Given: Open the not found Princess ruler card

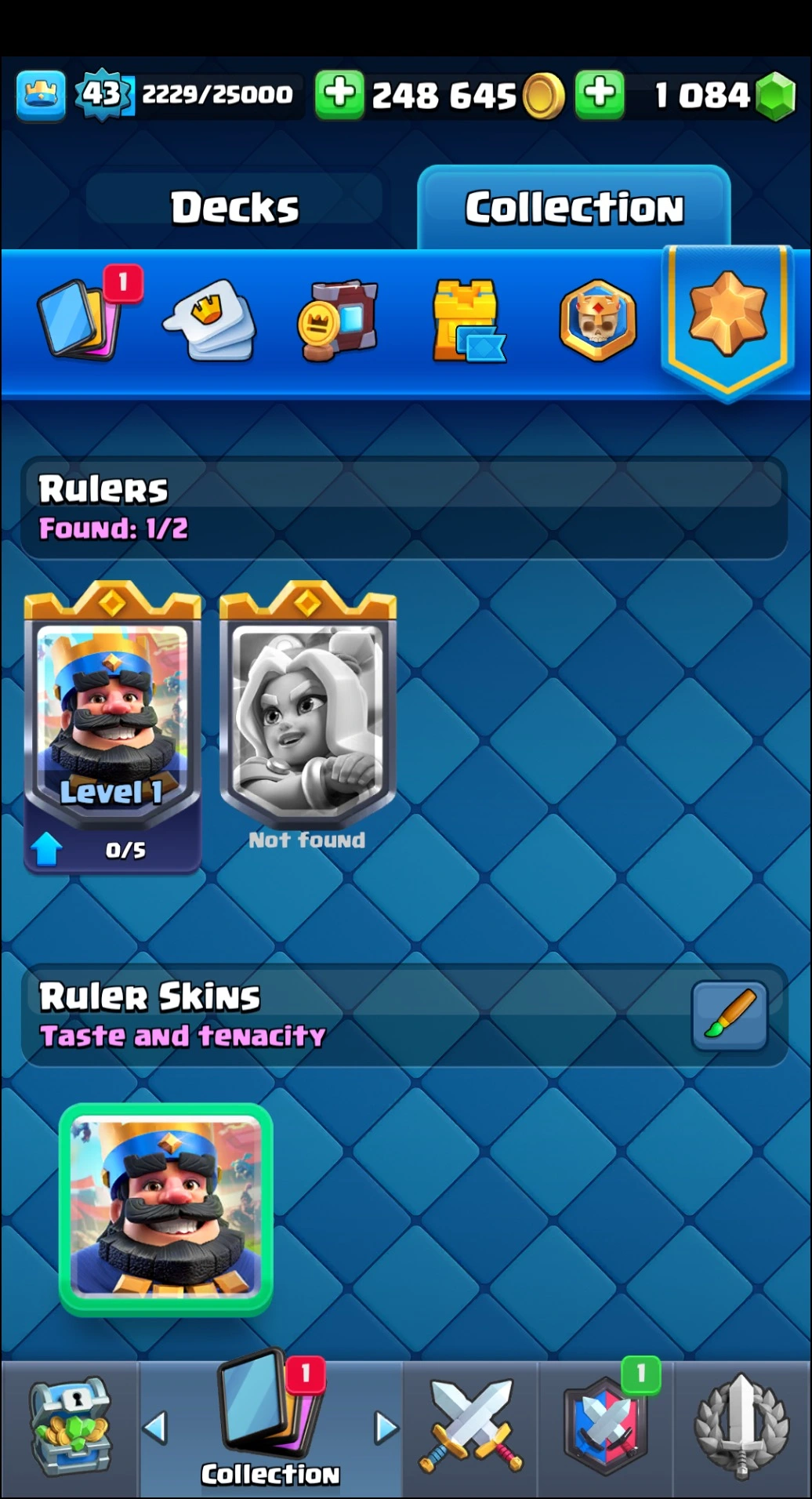Looking at the screenshot, I should tap(307, 717).
